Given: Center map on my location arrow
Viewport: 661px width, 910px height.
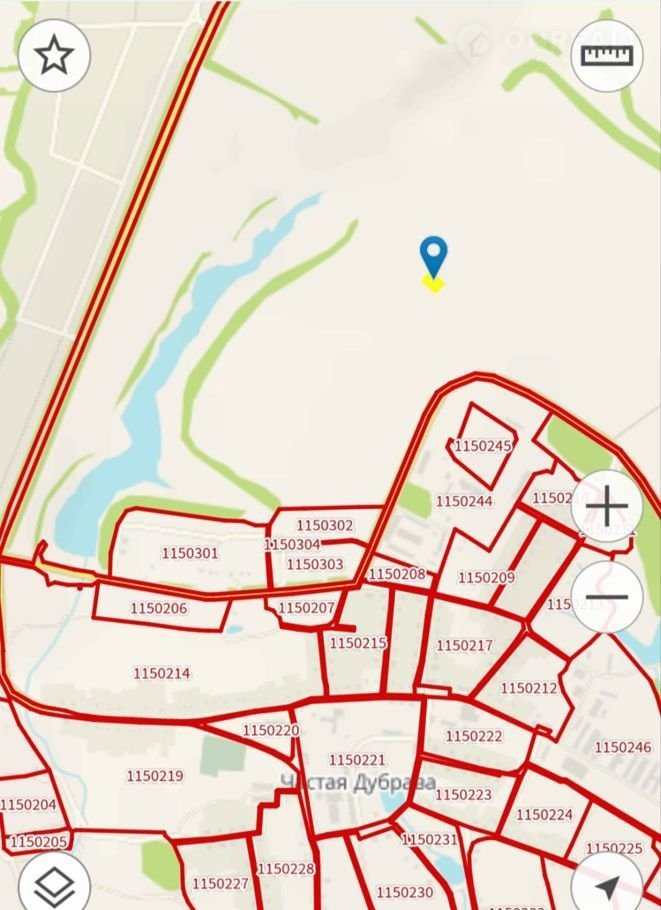Looking at the screenshot, I should coord(607,884).
